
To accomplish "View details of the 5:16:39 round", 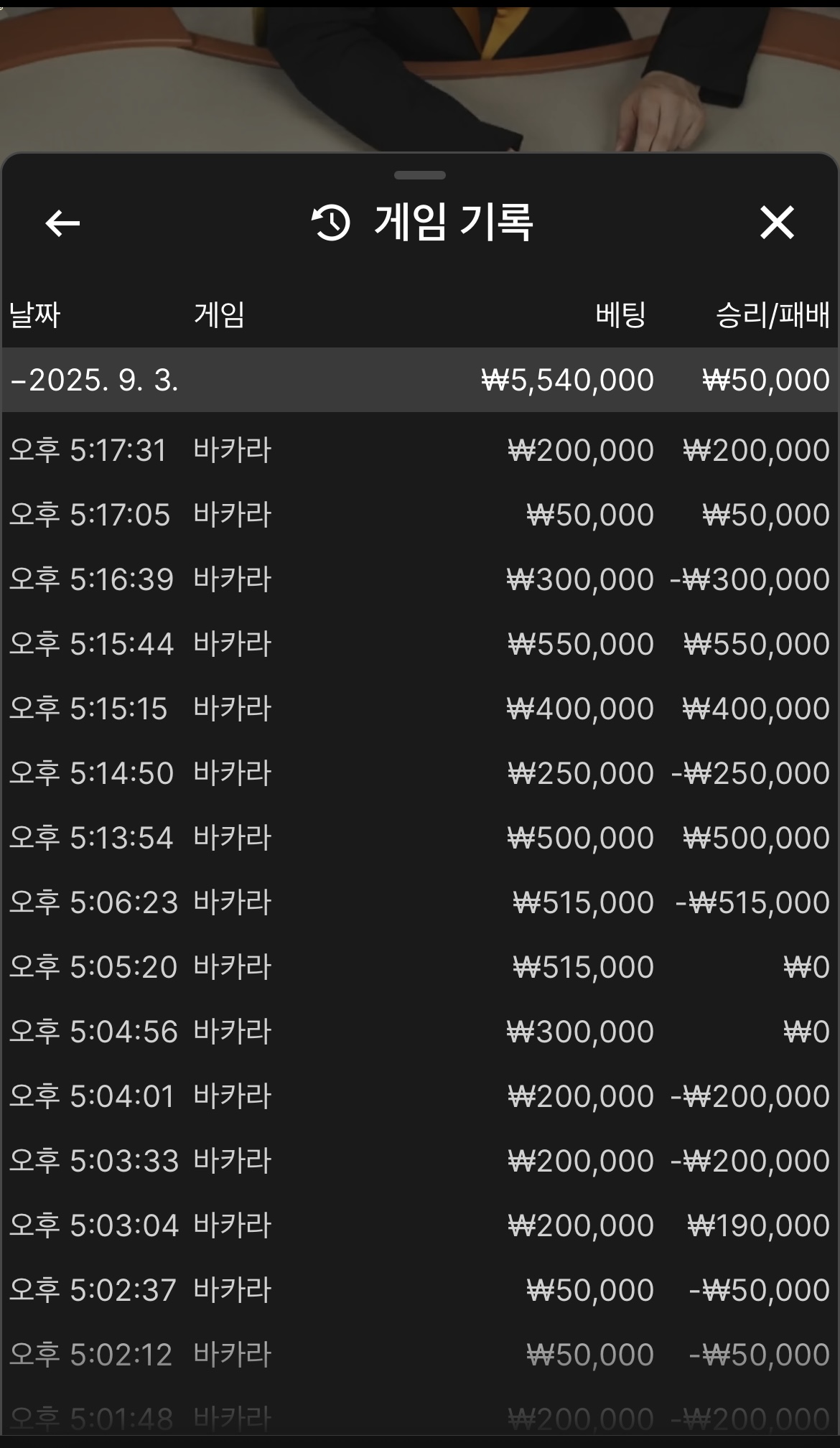I will click(420, 579).
